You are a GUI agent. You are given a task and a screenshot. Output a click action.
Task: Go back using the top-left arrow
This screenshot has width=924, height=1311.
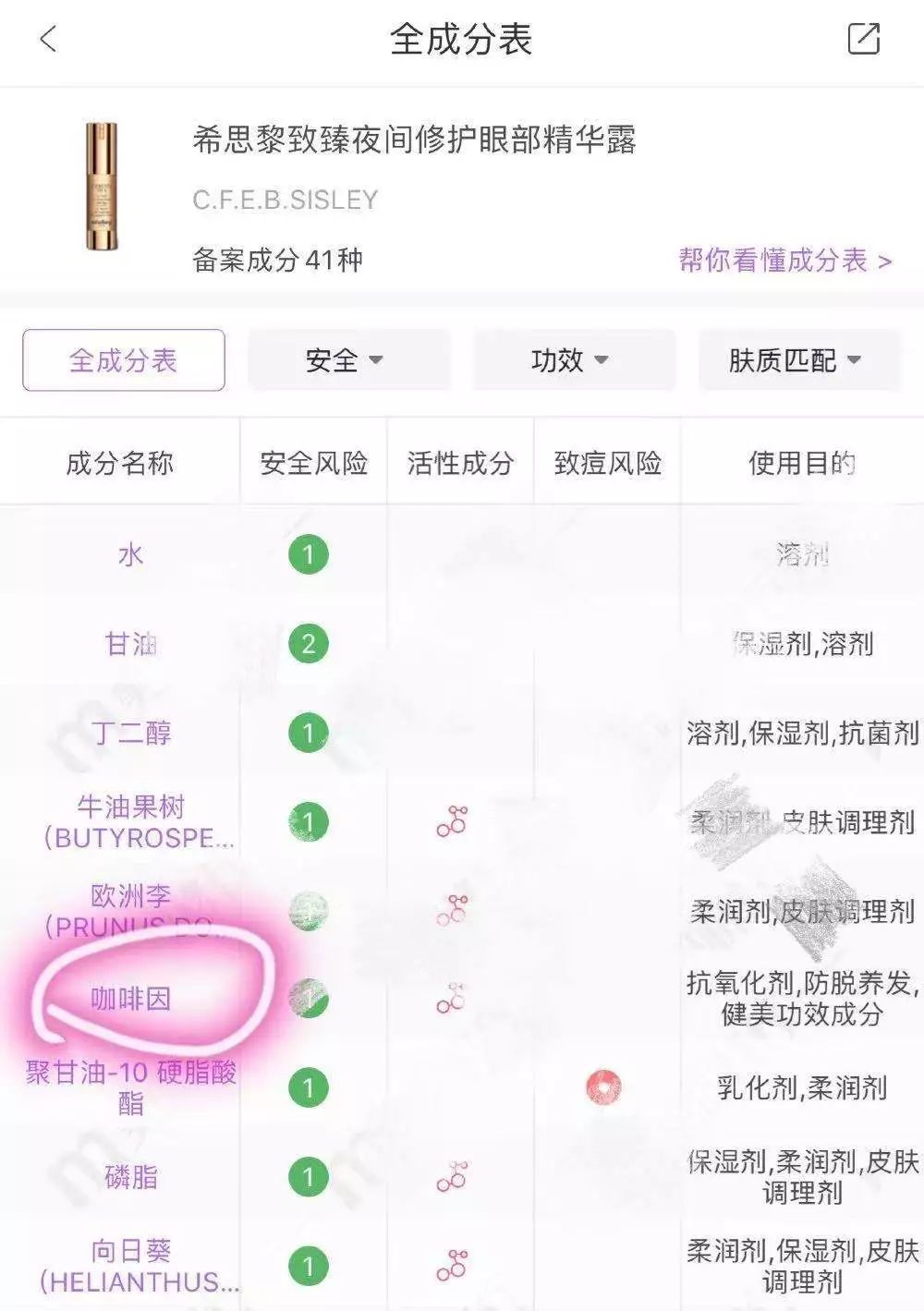click(48, 39)
